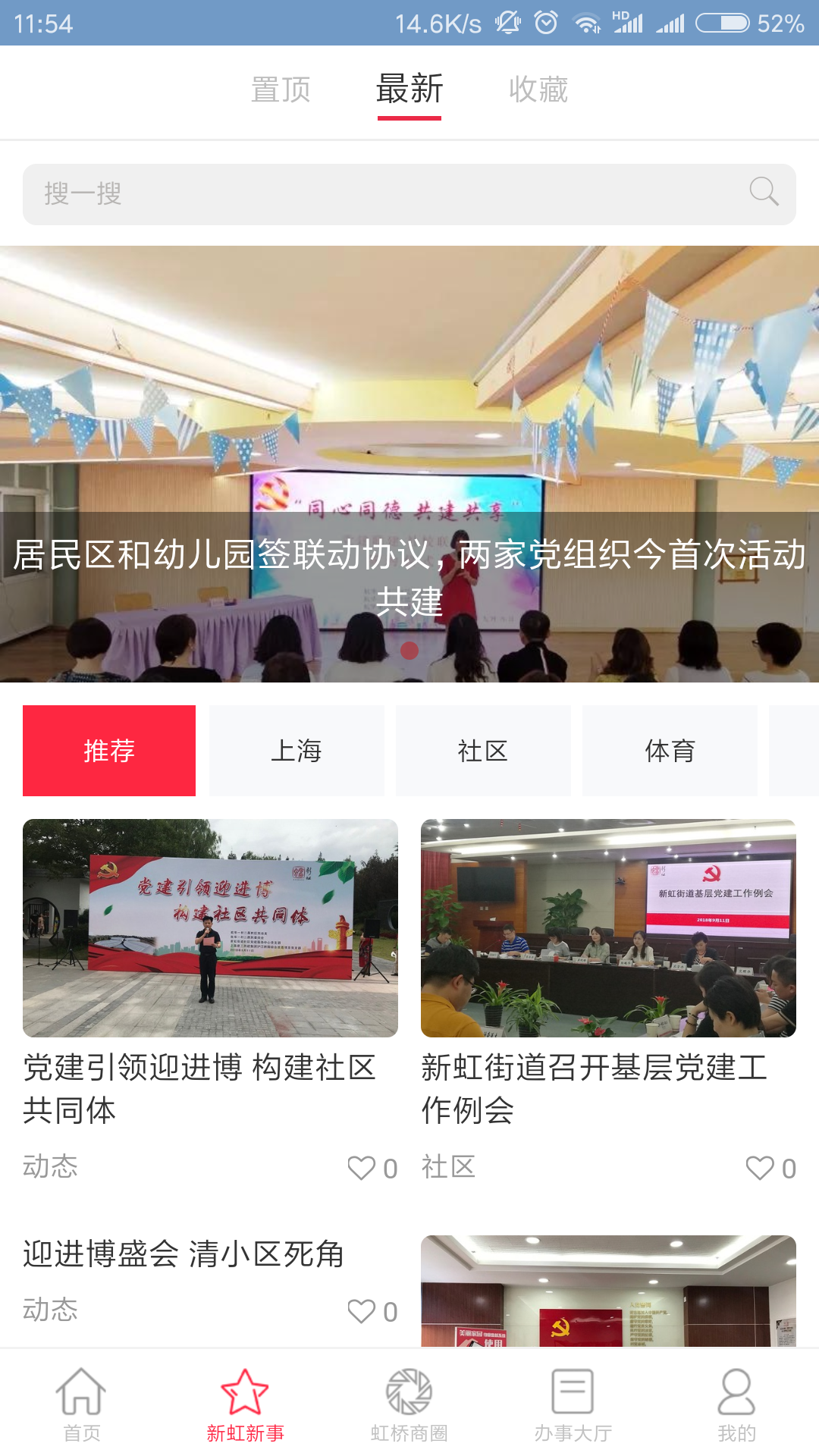The image size is (819, 1456).
Task: Go to the 首页 tab
Action: coord(81,1404)
